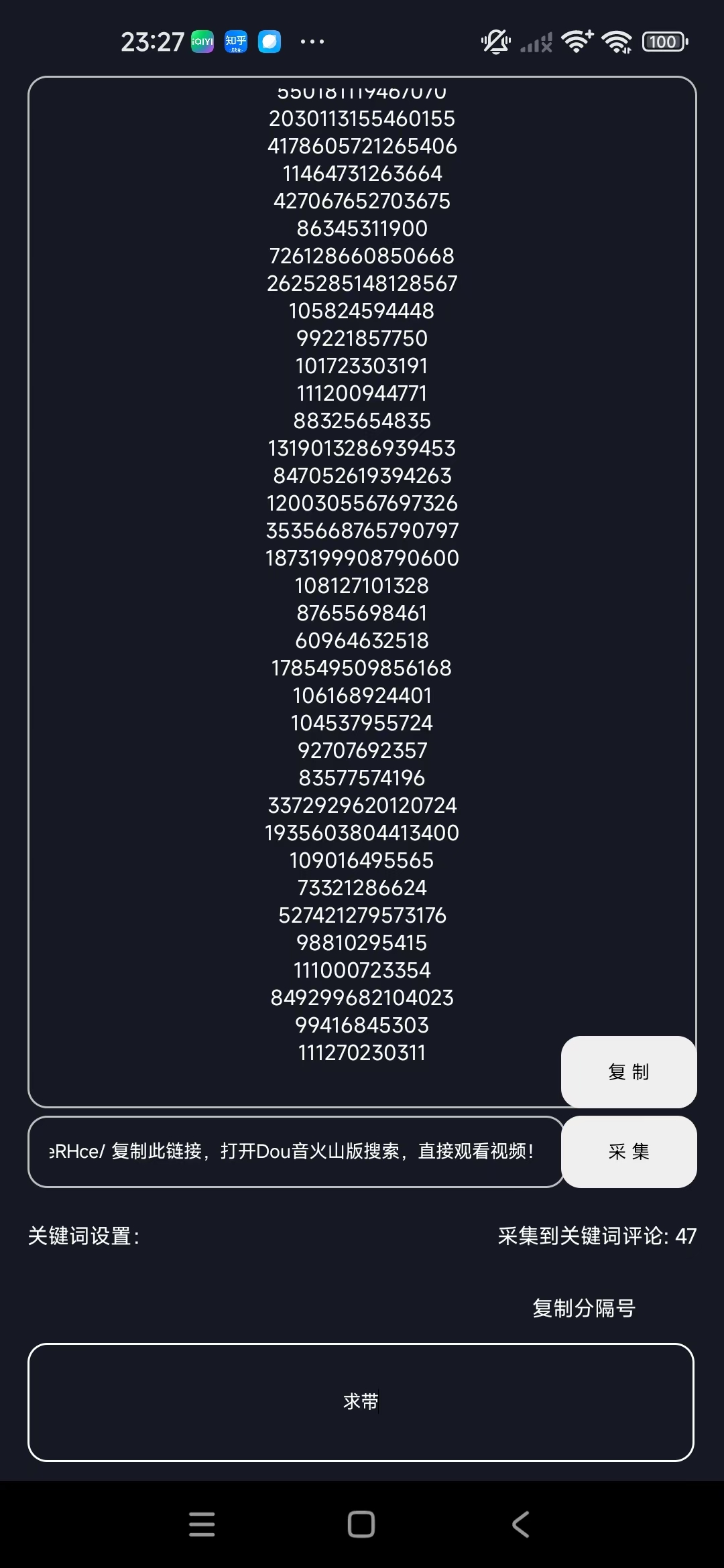Go back using the system back button
724x1568 pixels.
coord(521,1524)
